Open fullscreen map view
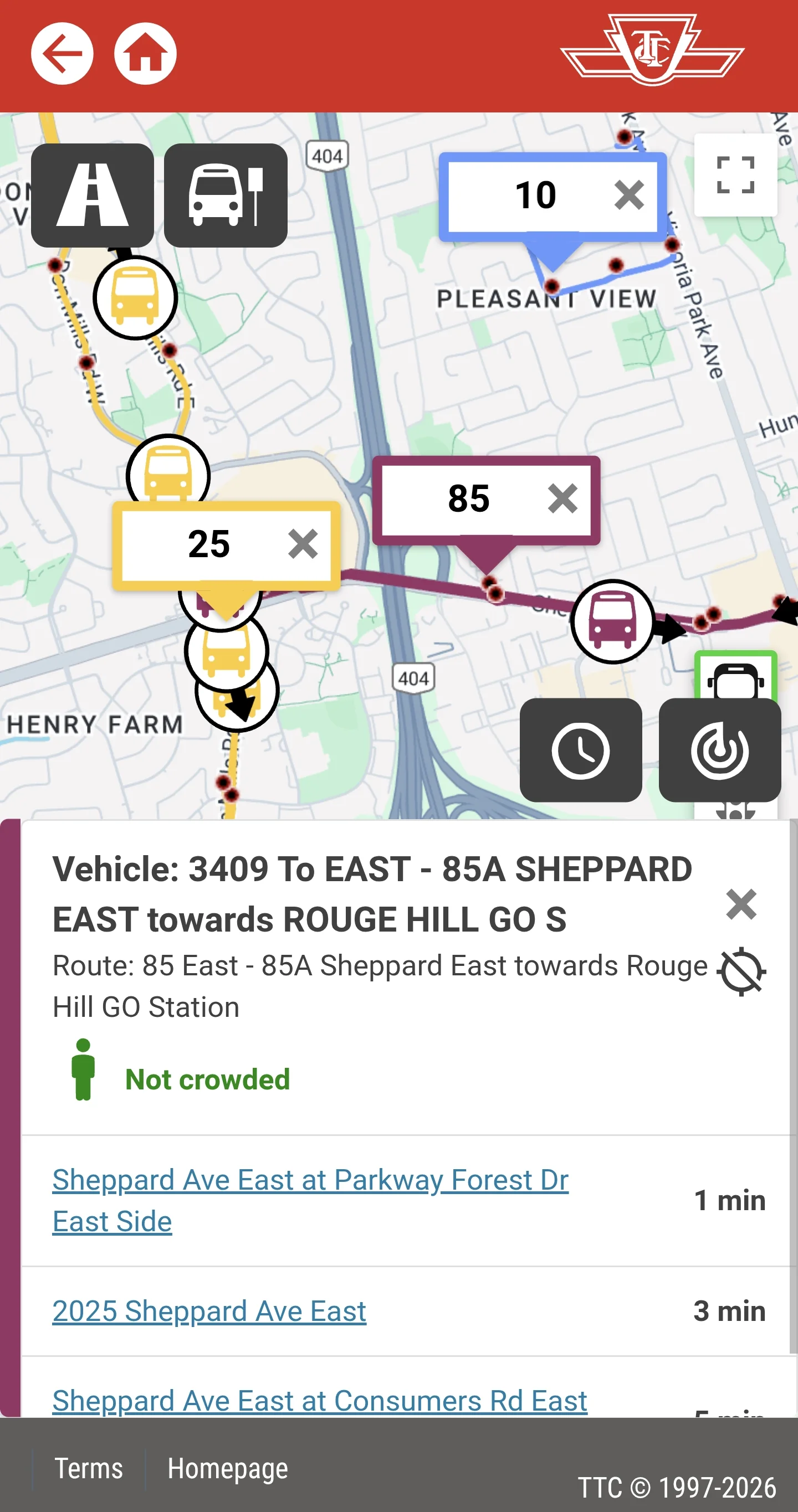Viewport: 798px width, 1512px height. [x=736, y=173]
